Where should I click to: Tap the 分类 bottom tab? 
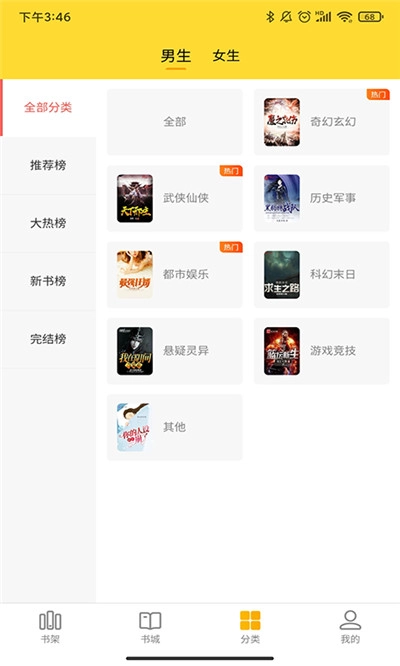click(x=250, y=627)
